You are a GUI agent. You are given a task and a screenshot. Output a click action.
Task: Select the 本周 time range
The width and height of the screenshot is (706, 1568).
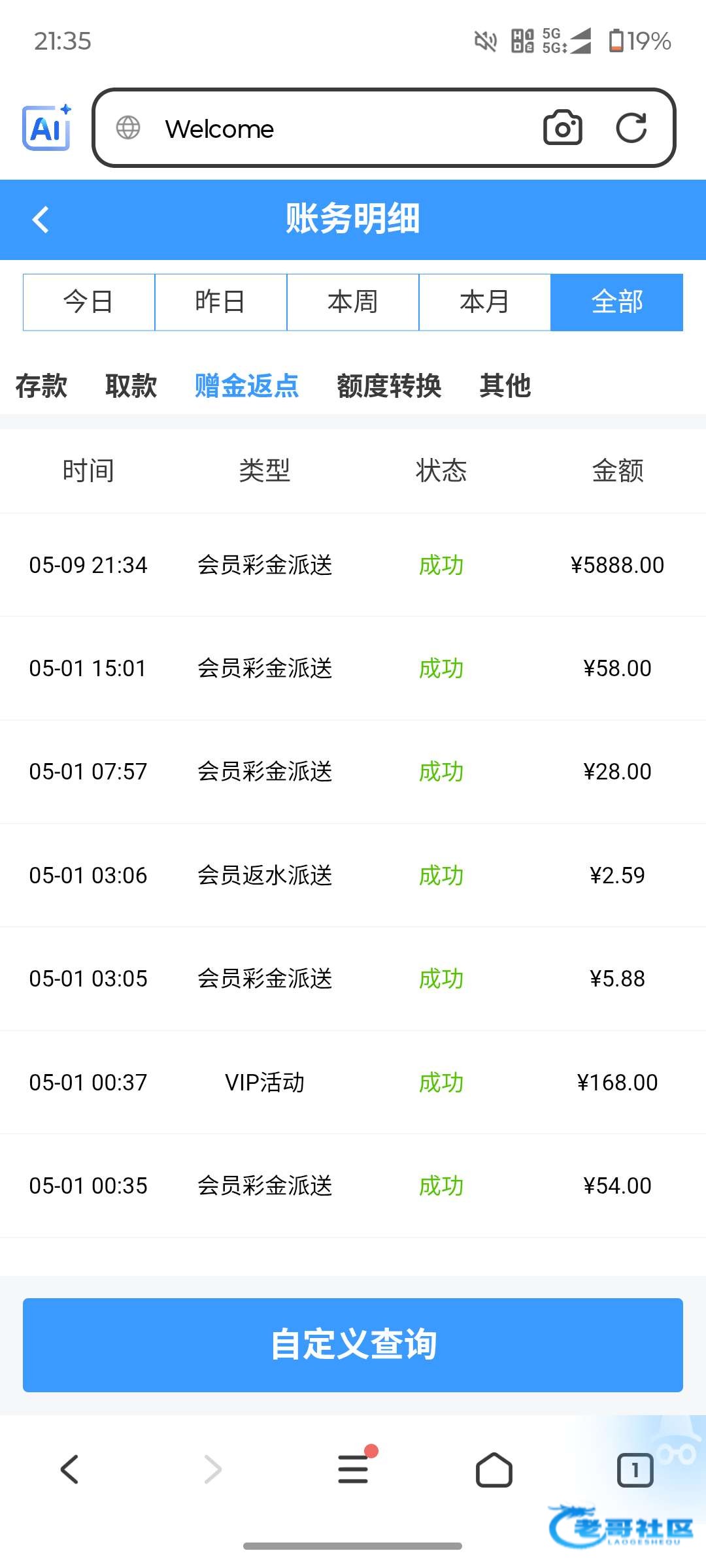coord(353,302)
